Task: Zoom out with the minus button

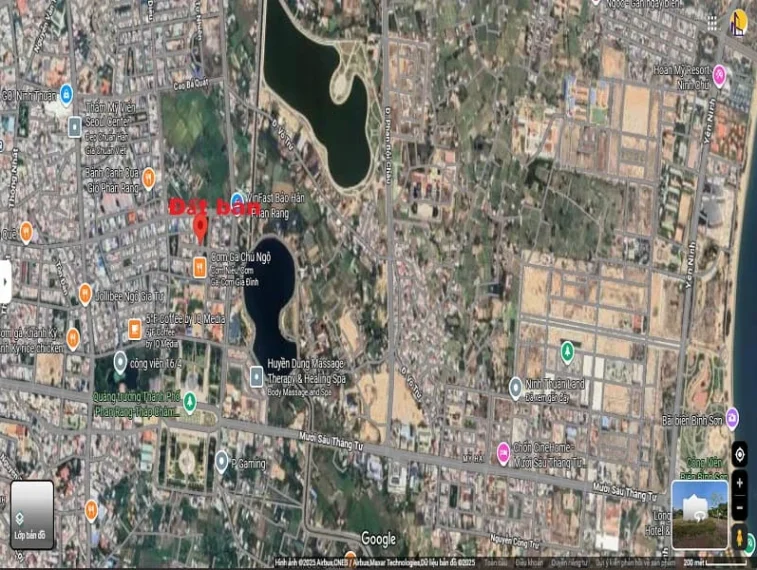Action: pos(739,507)
